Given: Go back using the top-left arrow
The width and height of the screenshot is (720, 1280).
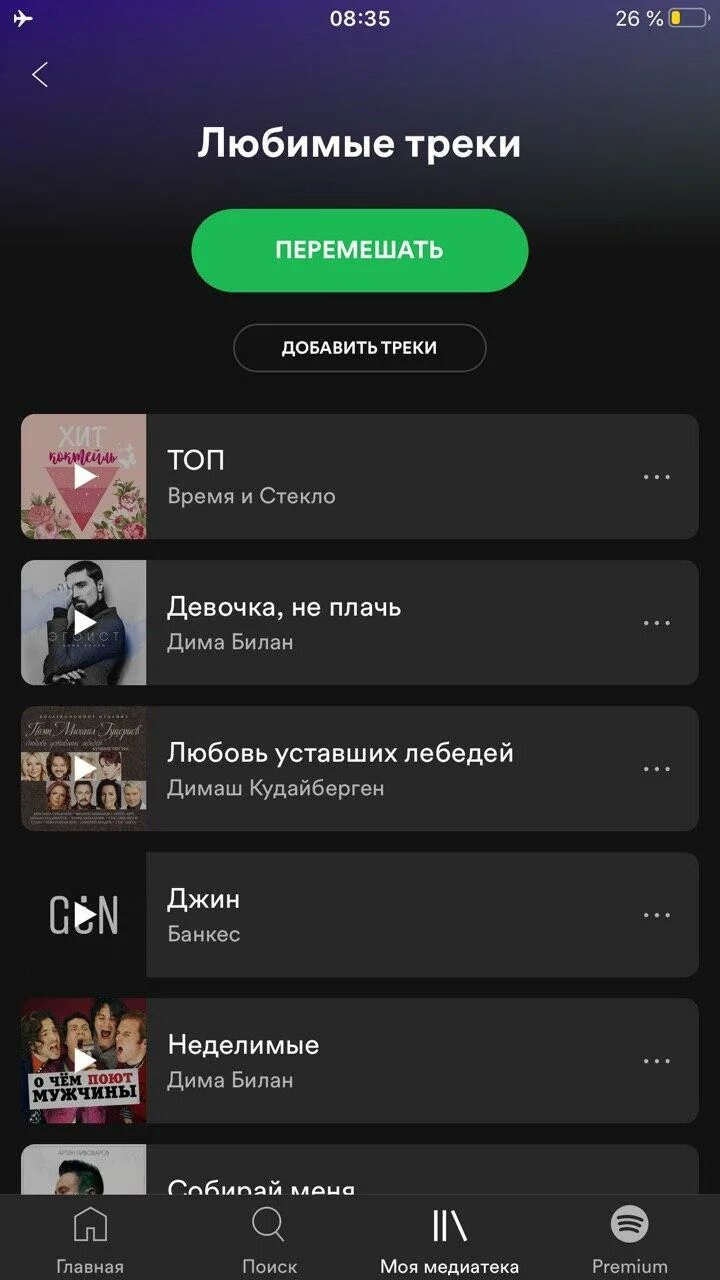Looking at the screenshot, I should tap(40, 75).
